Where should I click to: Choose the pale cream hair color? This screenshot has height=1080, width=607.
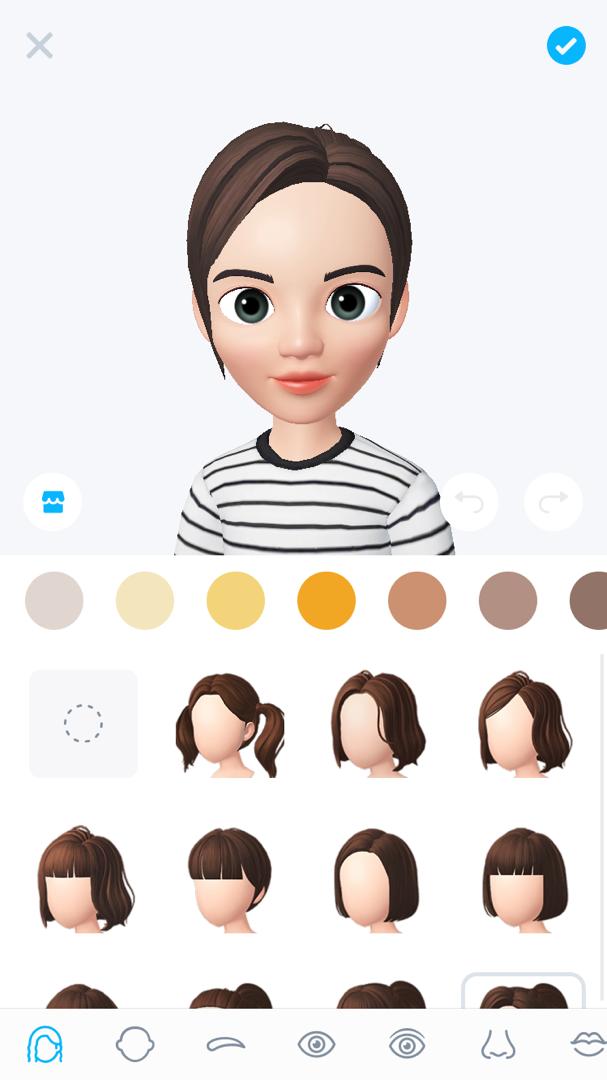click(145, 601)
